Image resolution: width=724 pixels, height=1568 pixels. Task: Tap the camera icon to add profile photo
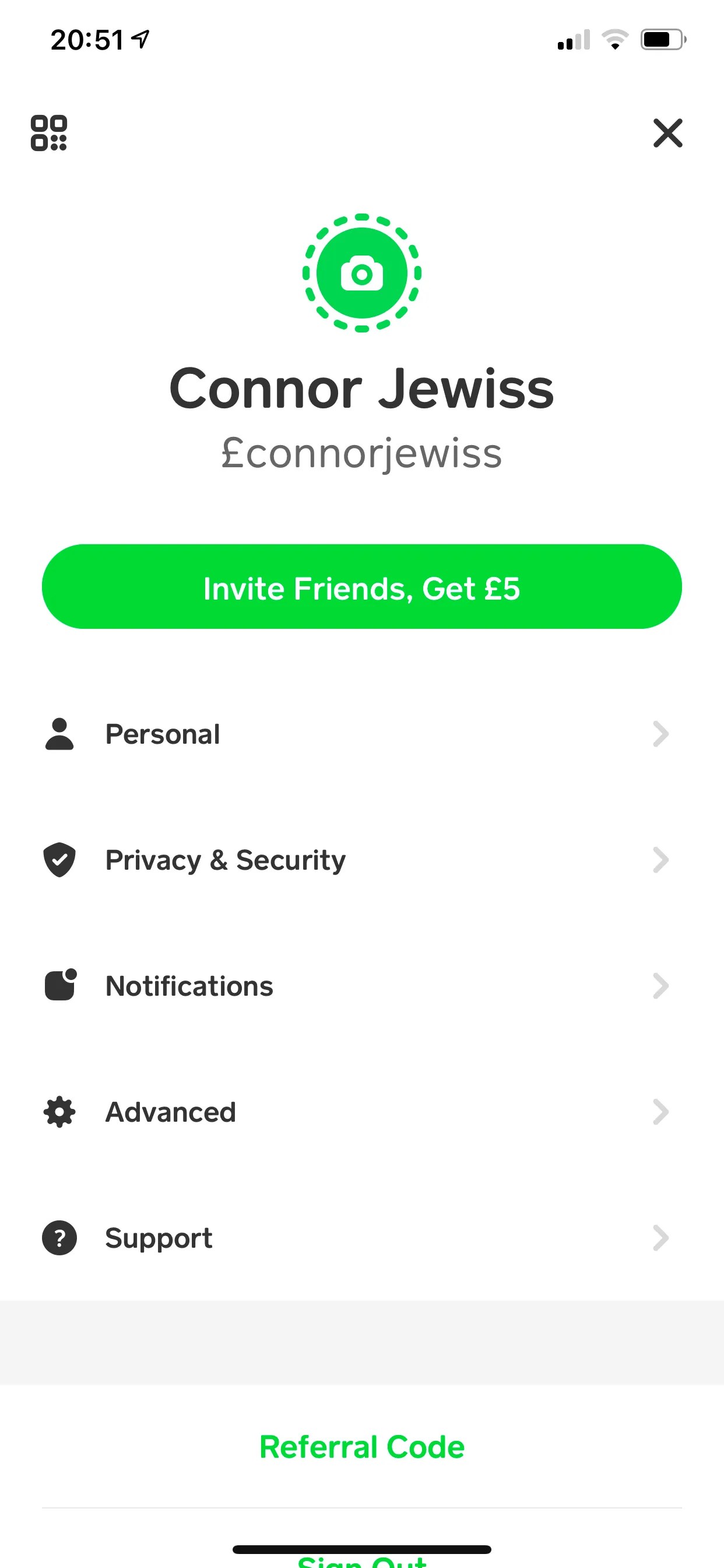361,274
